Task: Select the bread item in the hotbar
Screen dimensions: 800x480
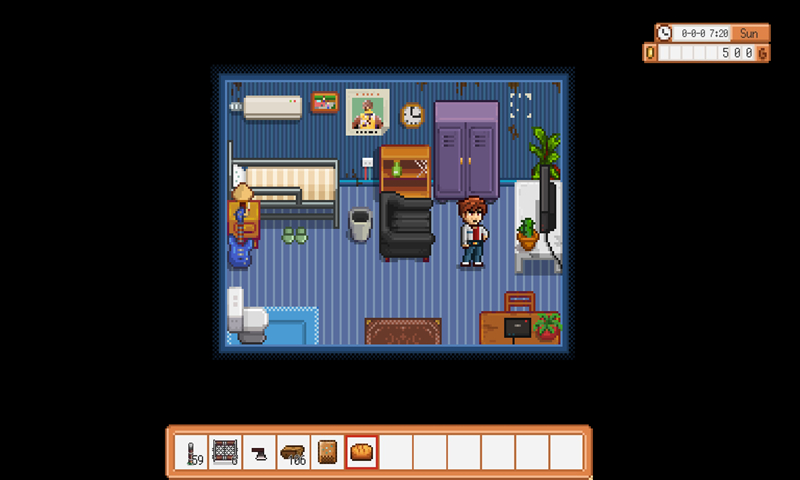Action: [361, 452]
